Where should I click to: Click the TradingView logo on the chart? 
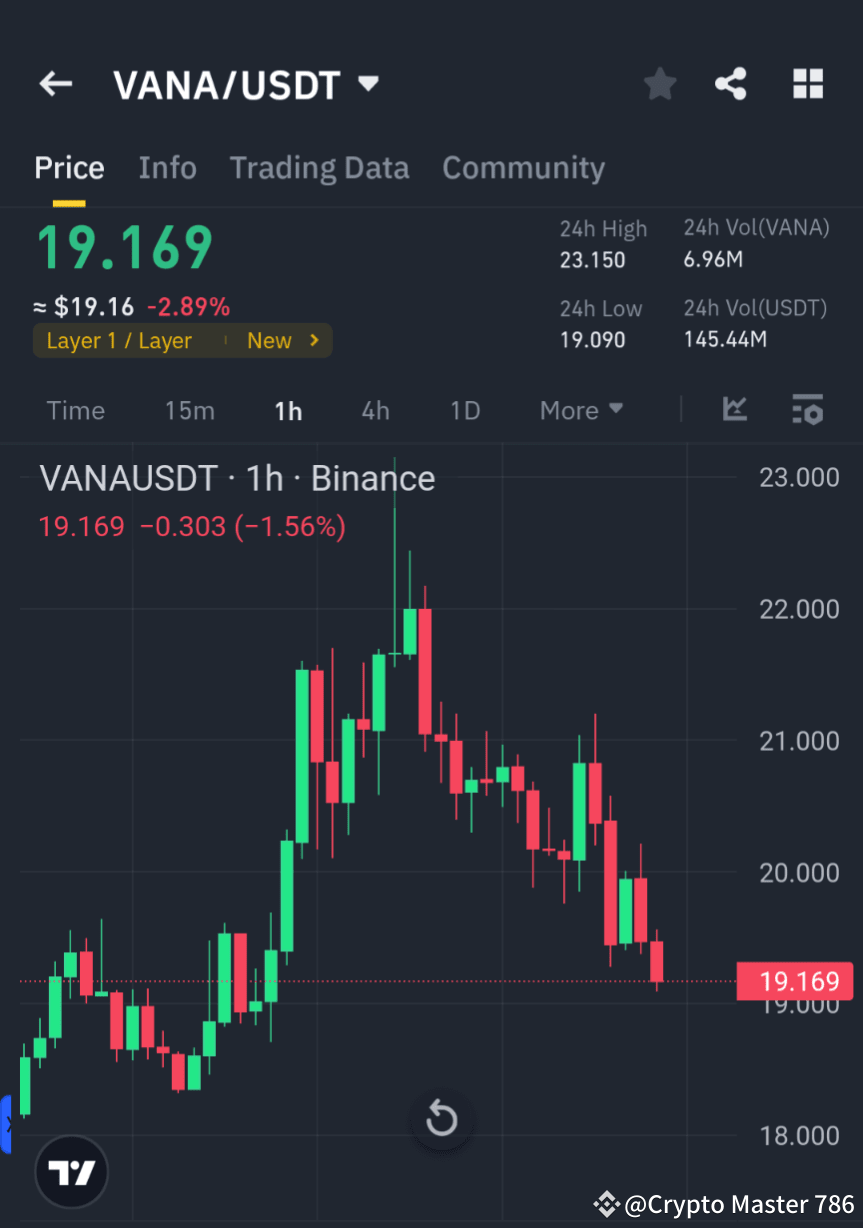(71, 1171)
